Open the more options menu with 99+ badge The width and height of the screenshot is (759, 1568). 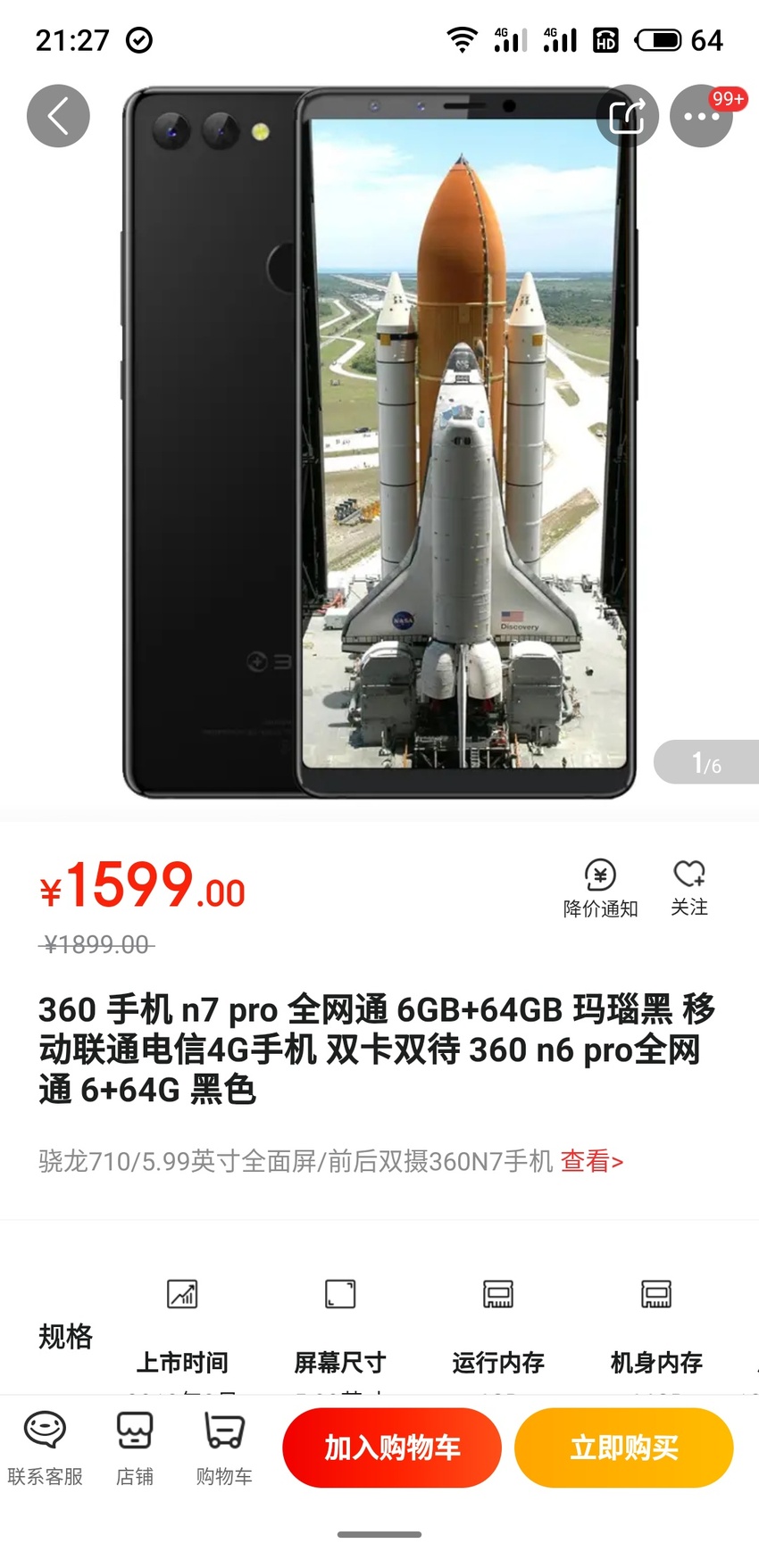click(x=702, y=116)
